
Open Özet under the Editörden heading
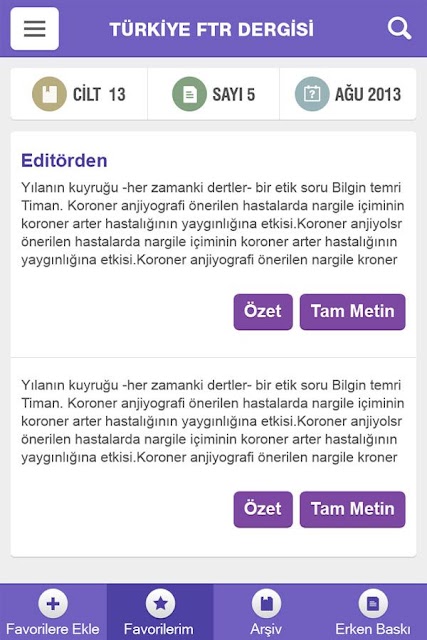[x=263, y=312]
